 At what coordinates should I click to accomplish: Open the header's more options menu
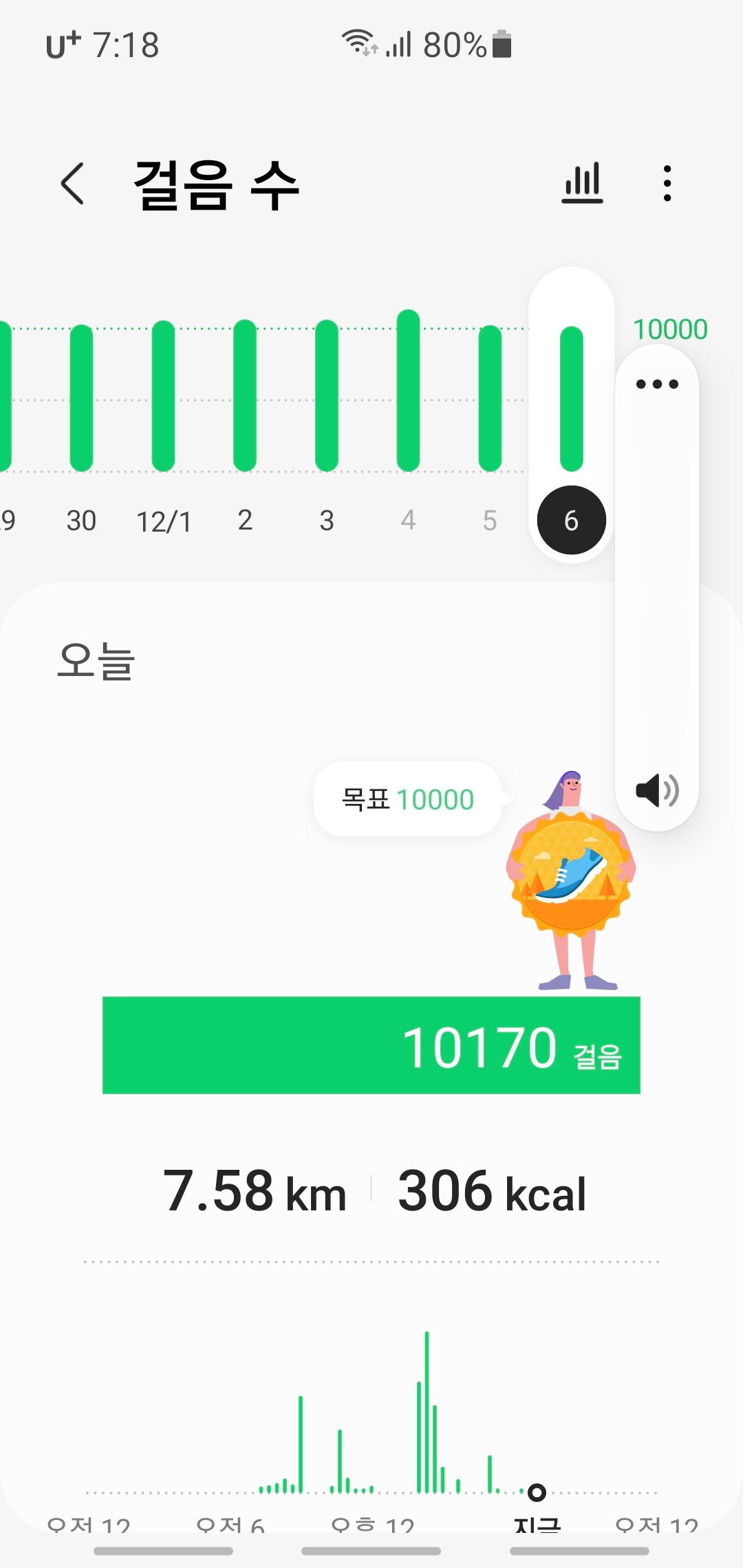667,184
